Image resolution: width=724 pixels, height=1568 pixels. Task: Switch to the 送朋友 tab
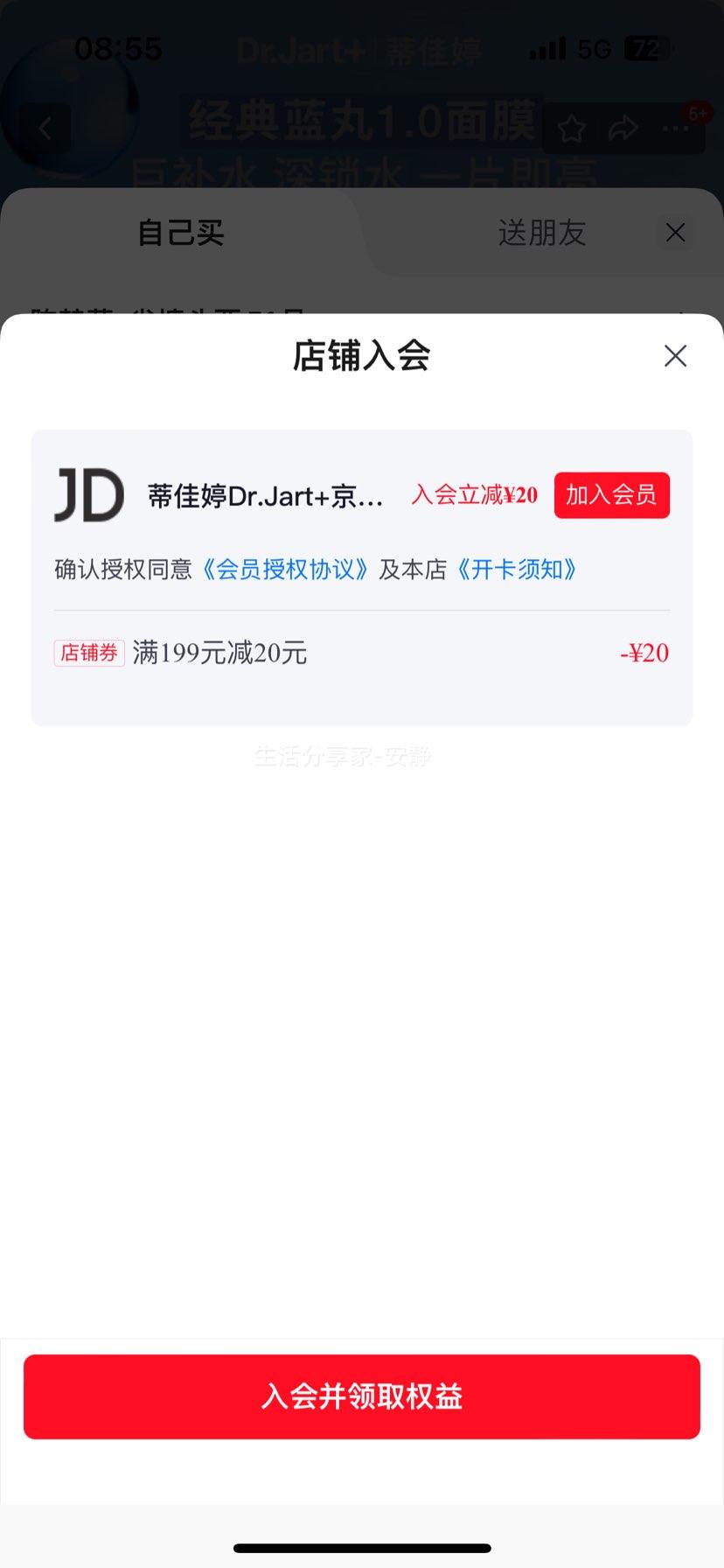[x=541, y=233]
